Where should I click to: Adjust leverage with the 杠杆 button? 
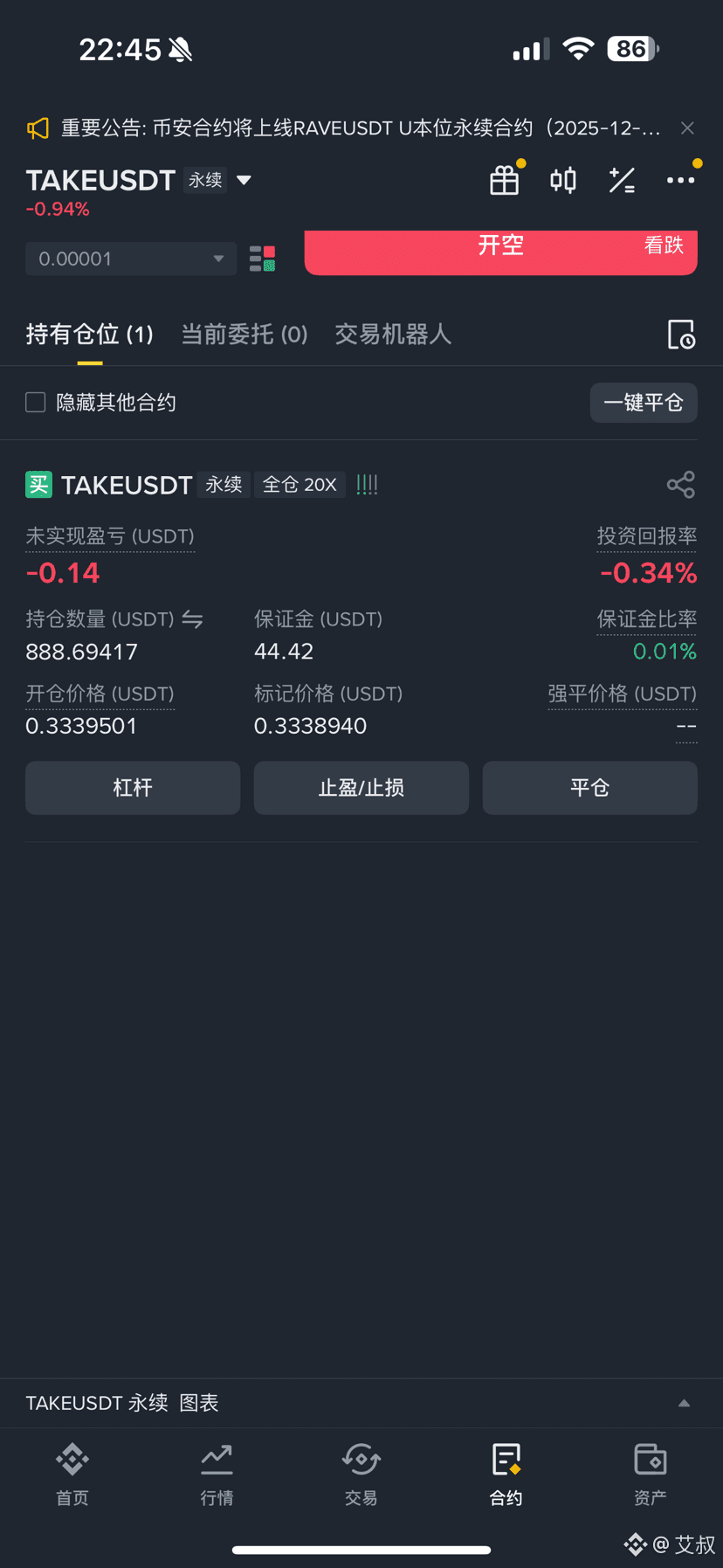click(x=133, y=788)
